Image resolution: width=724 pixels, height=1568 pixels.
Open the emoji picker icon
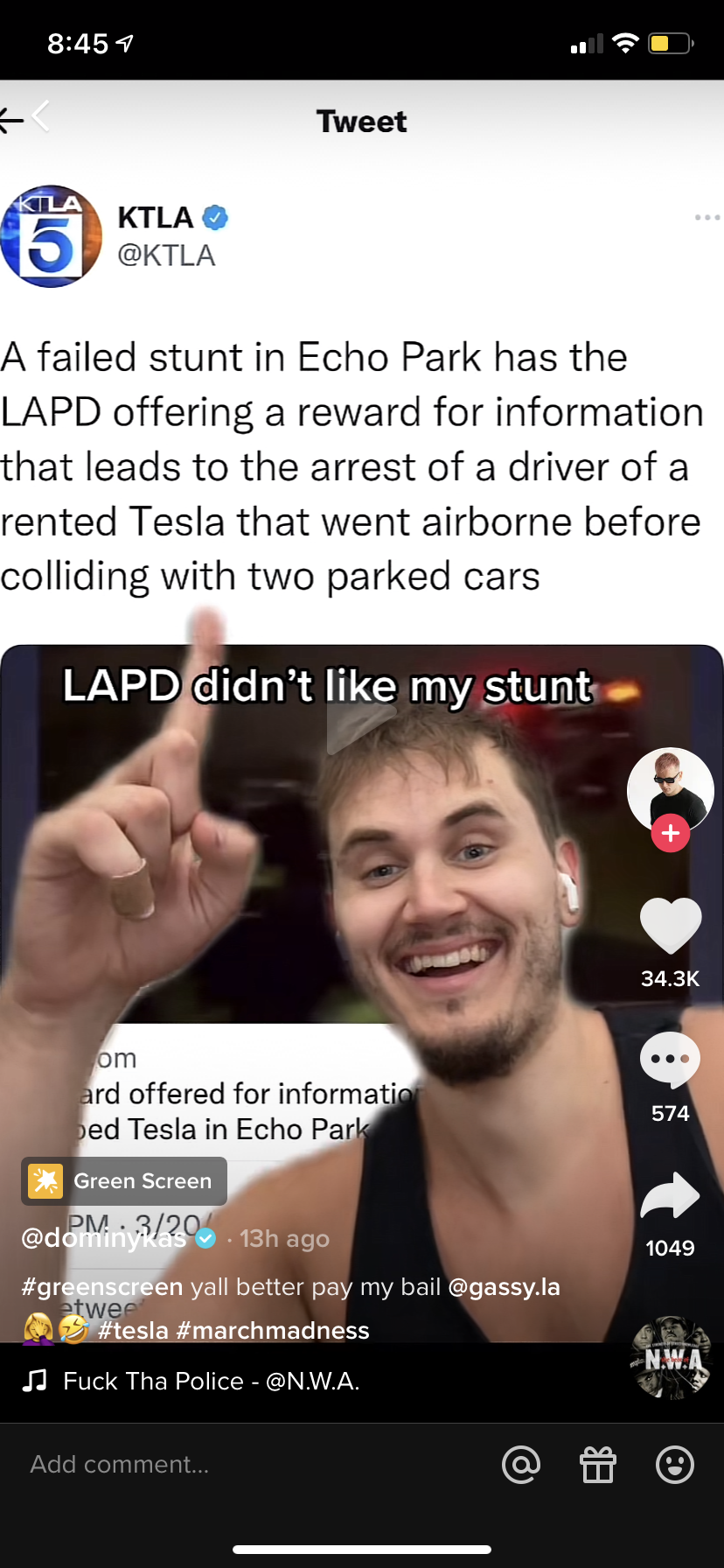point(675,1465)
